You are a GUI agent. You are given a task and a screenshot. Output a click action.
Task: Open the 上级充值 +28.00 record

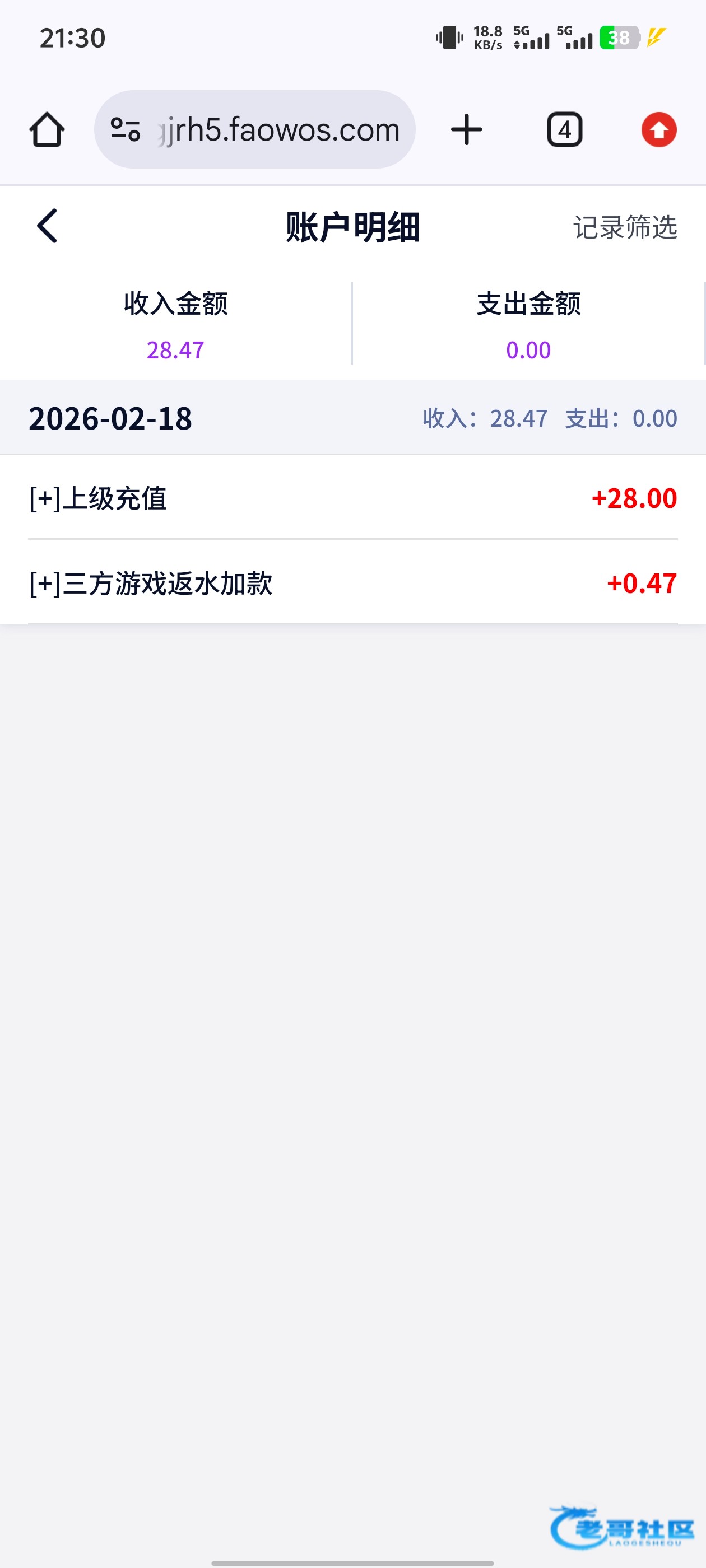click(x=352, y=498)
